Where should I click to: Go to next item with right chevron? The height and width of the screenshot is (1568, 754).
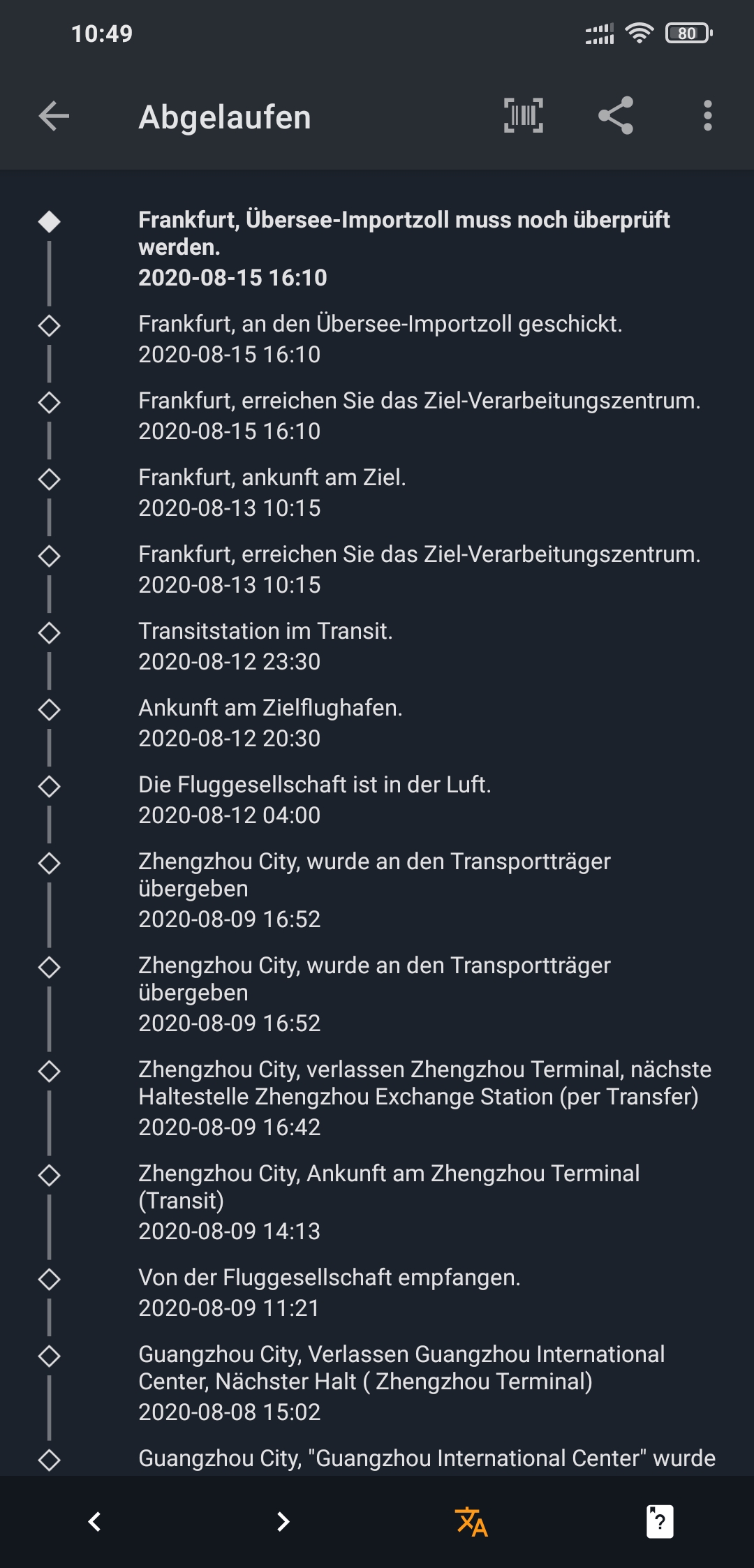[x=283, y=1522]
